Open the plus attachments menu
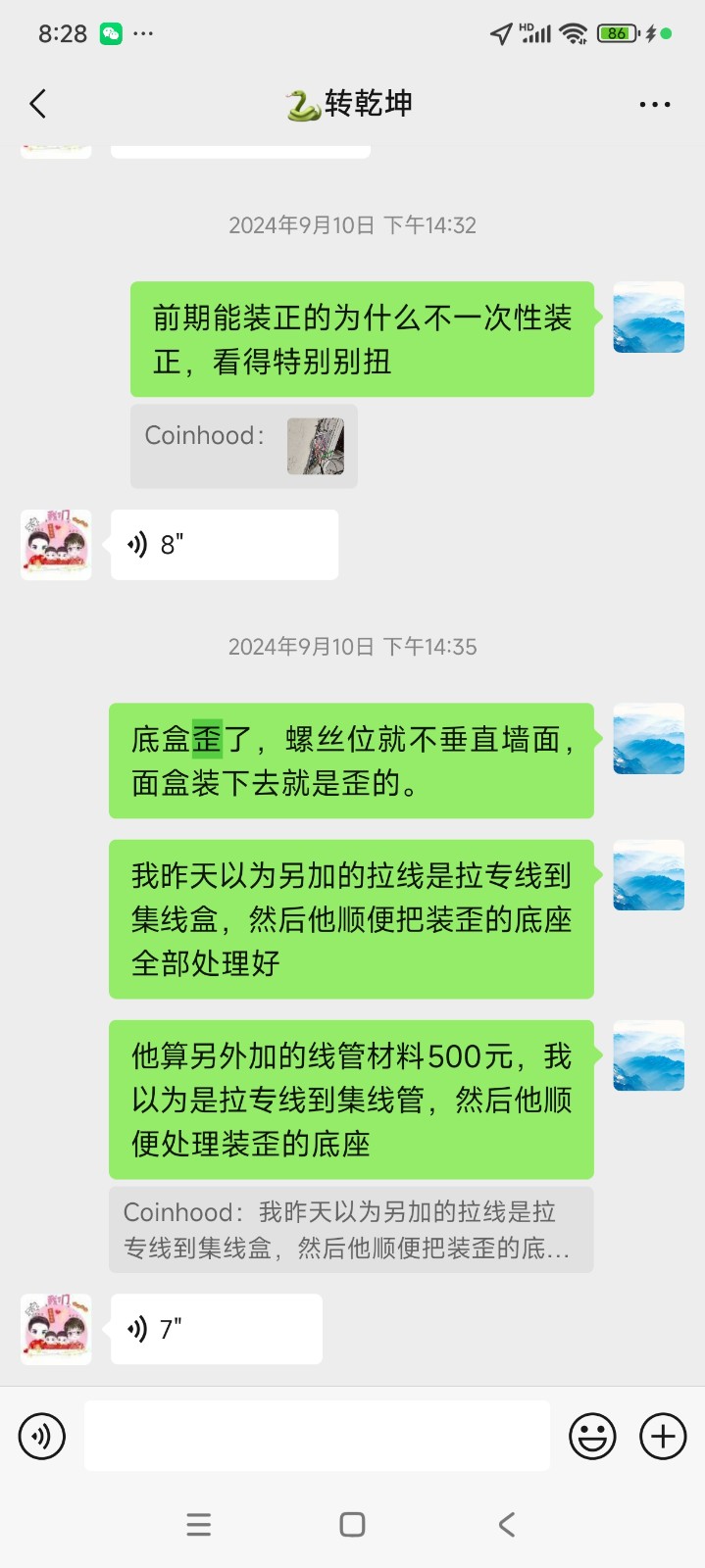705x1568 pixels. [x=663, y=1437]
